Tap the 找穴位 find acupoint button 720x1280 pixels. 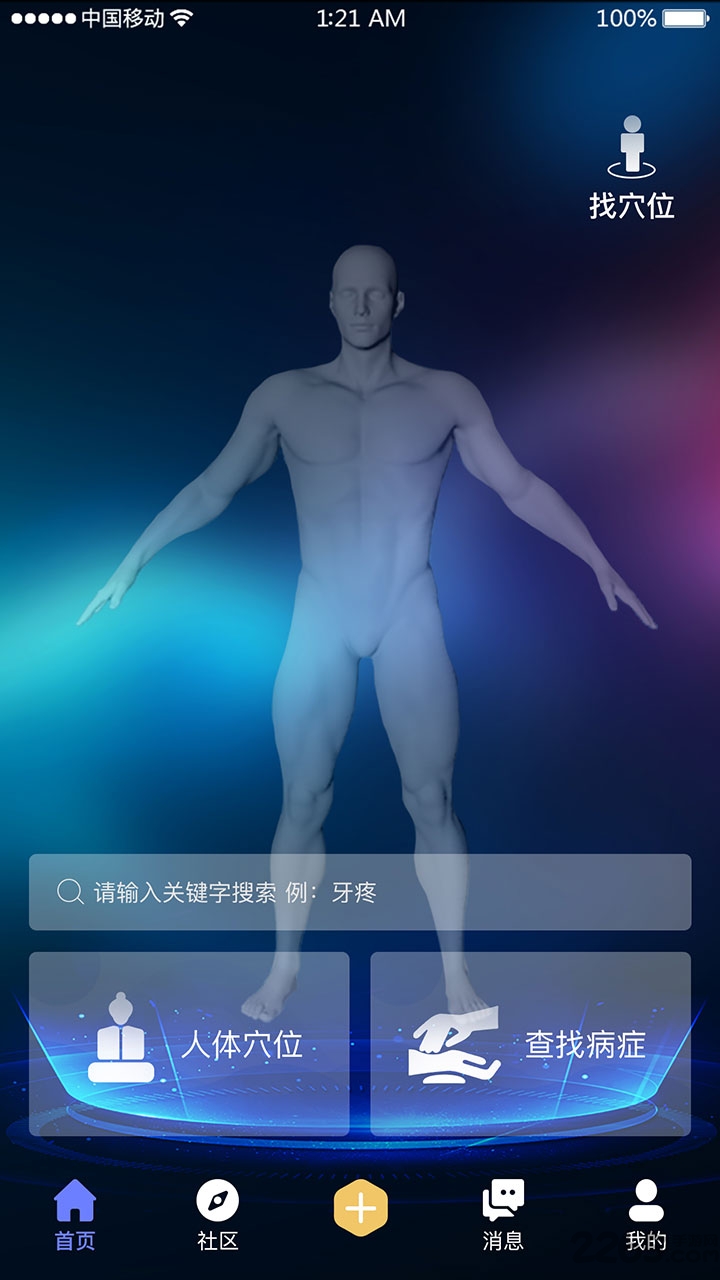[x=631, y=168]
